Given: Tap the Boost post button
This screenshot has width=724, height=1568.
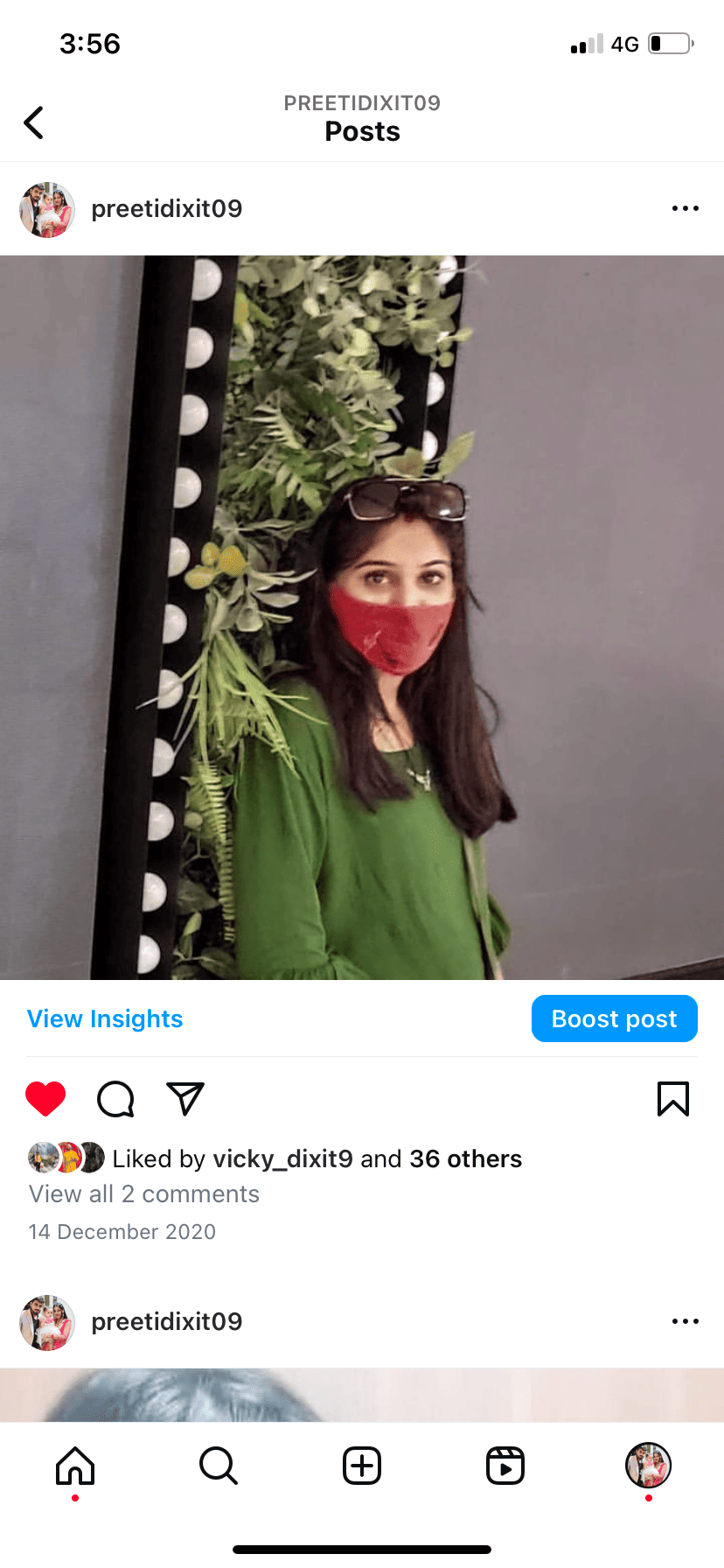Looking at the screenshot, I should tap(614, 1018).
